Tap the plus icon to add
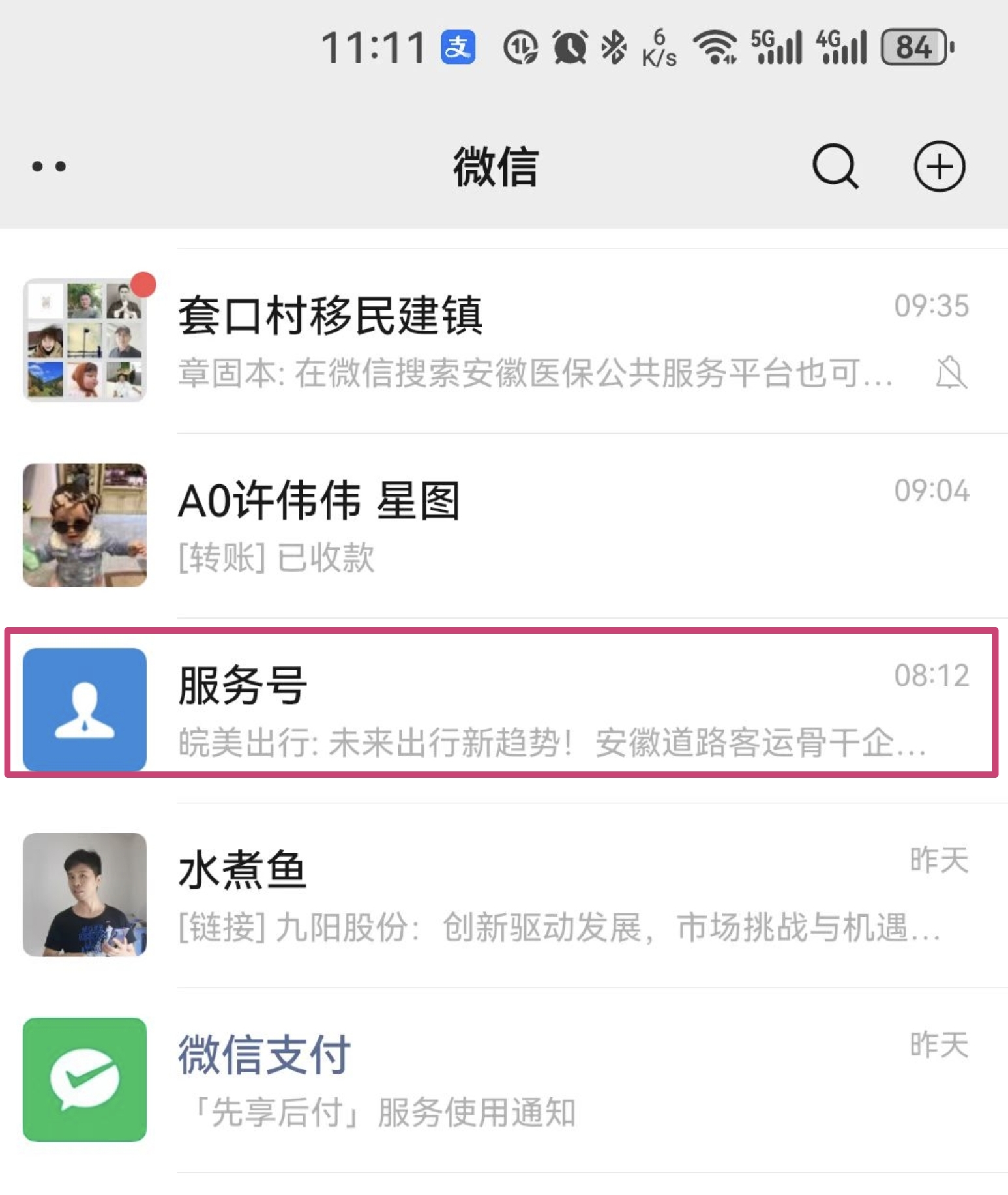Viewport: 1008px width, 1195px height. pyautogui.click(x=938, y=167)
